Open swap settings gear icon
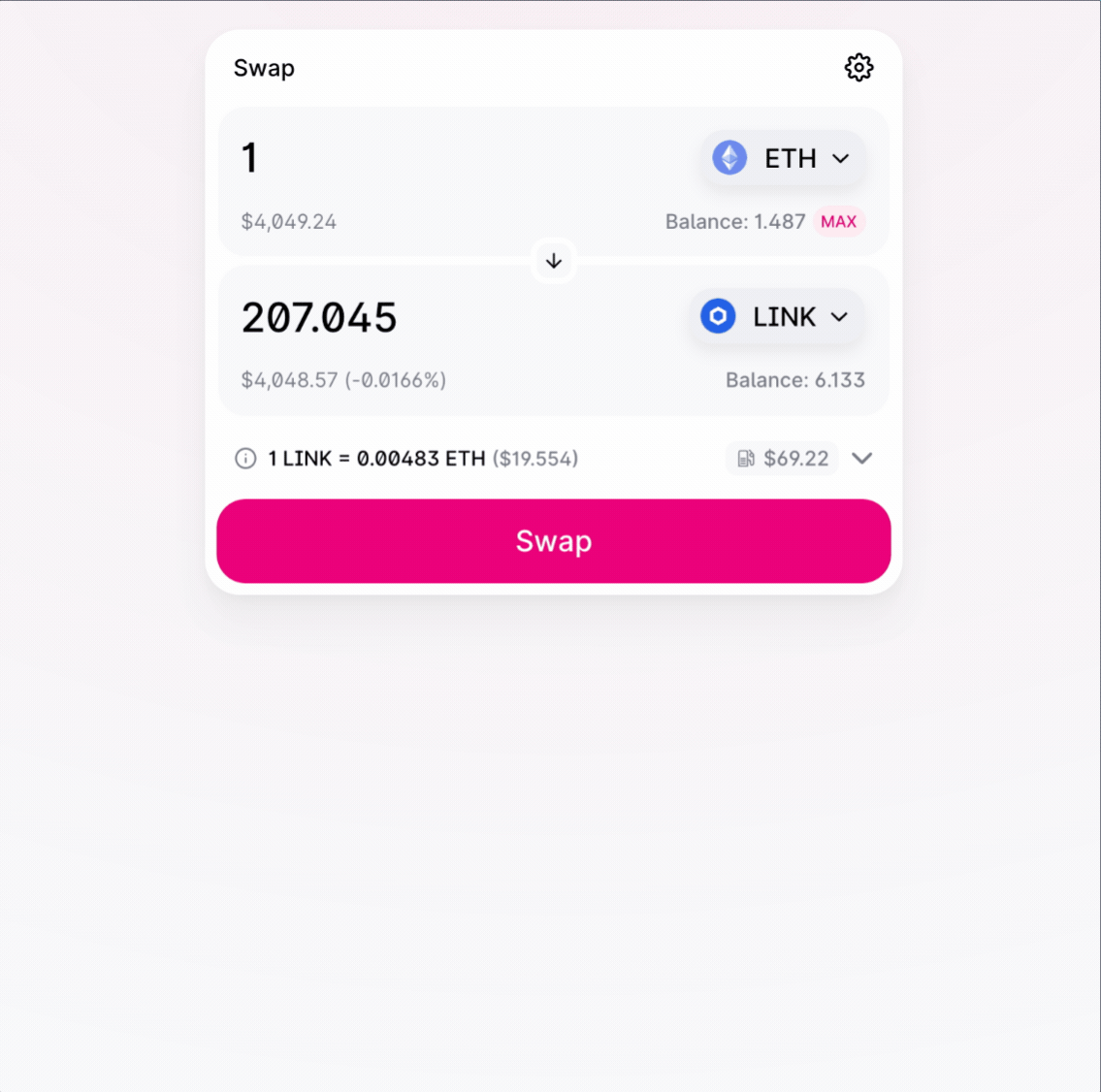This screenshot has width=1101, height=1092. [858, 68]
